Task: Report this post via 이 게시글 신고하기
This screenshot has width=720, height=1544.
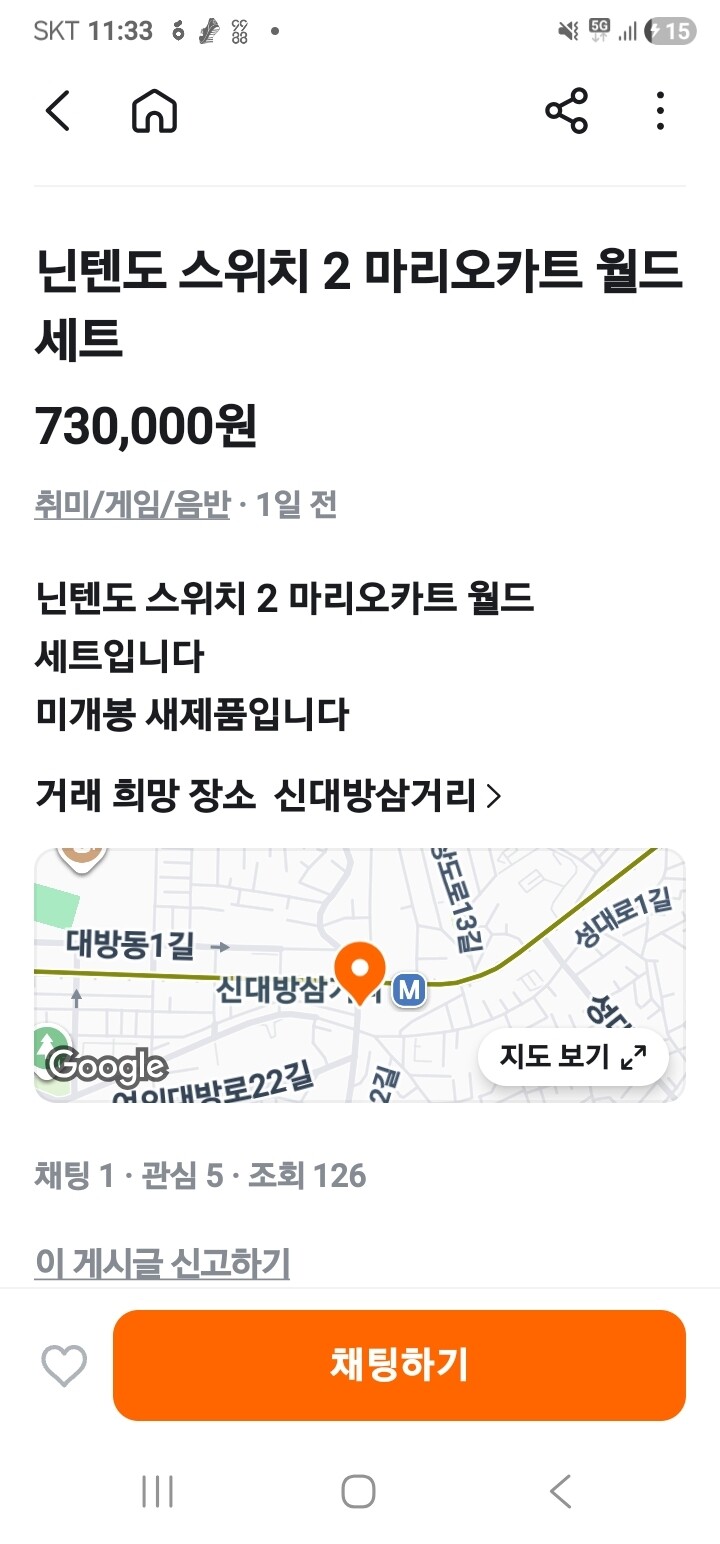Action: [x=162, y=1263]
